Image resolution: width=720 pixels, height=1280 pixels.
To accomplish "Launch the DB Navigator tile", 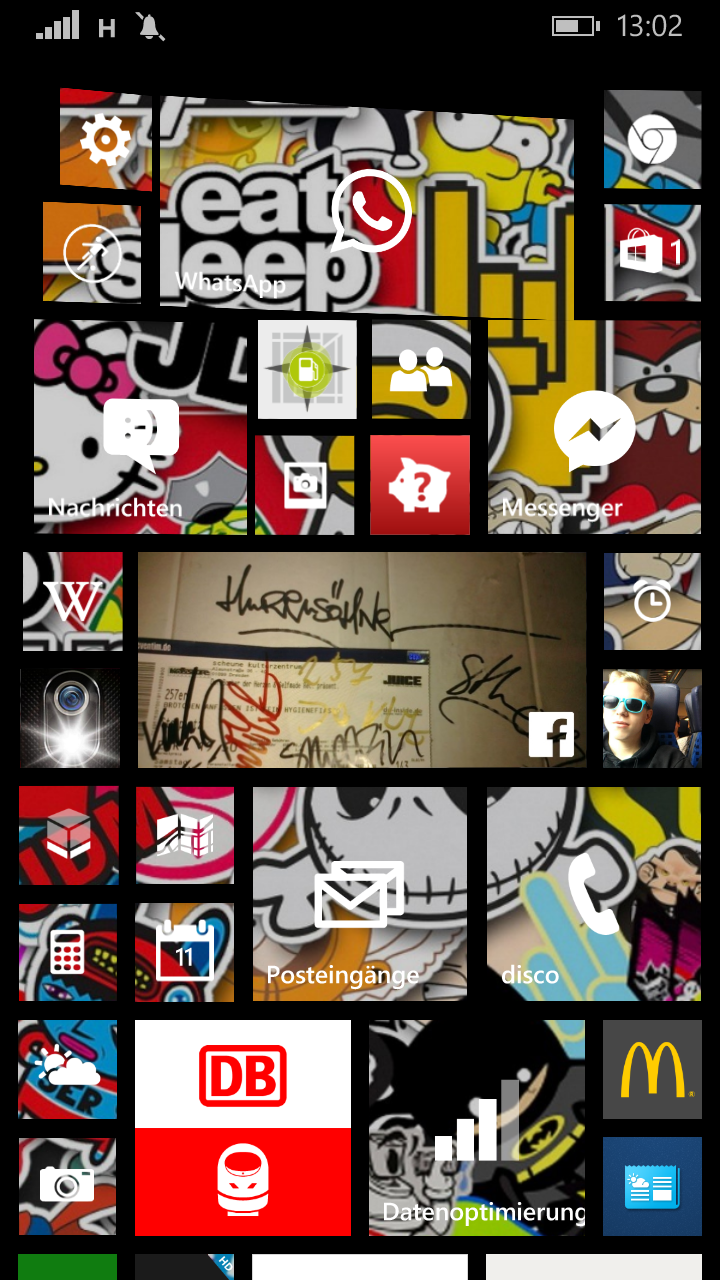I will tap(243, 1128).
